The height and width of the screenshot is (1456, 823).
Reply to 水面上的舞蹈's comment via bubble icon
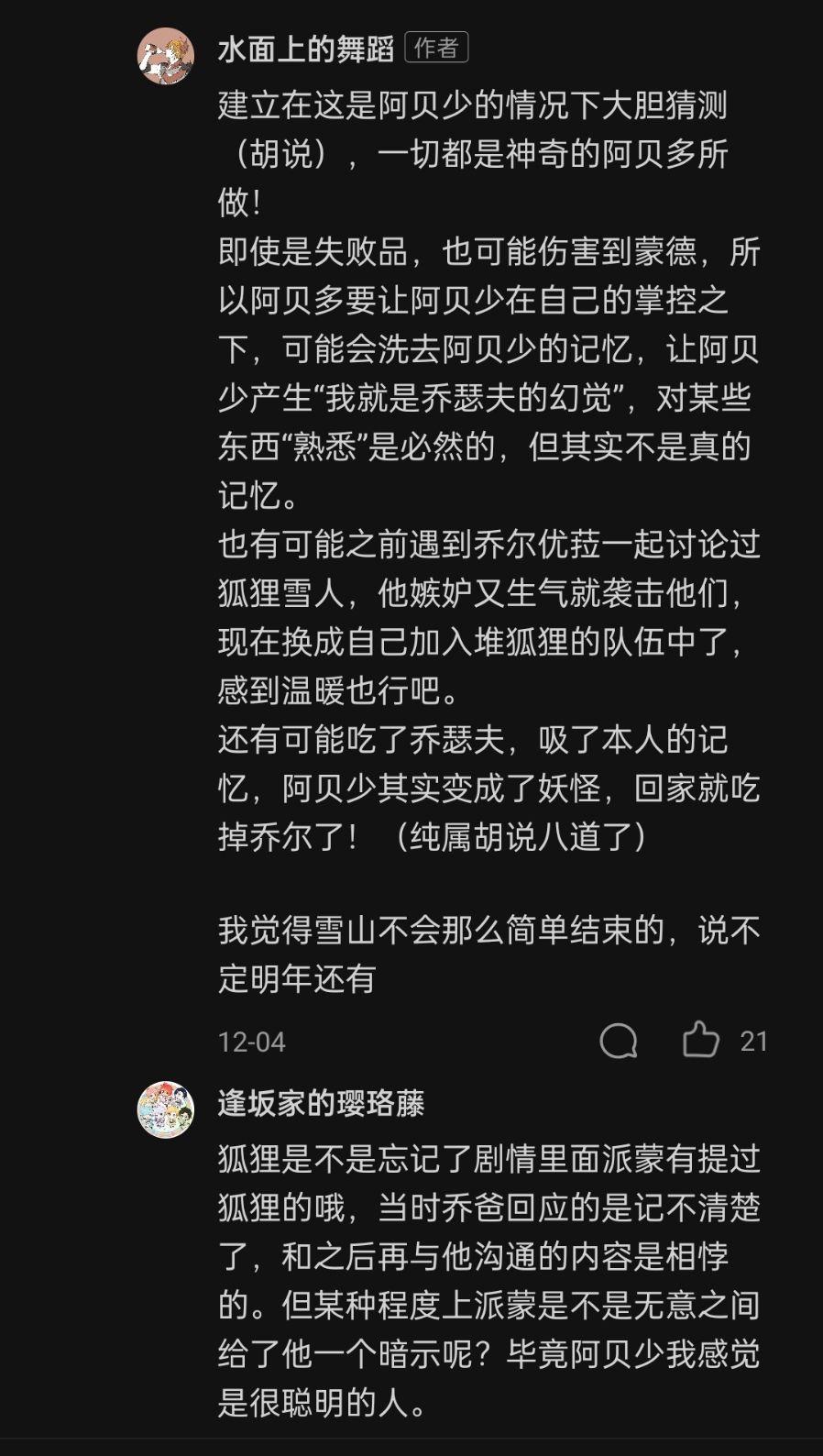click(x=619, y=1041)
